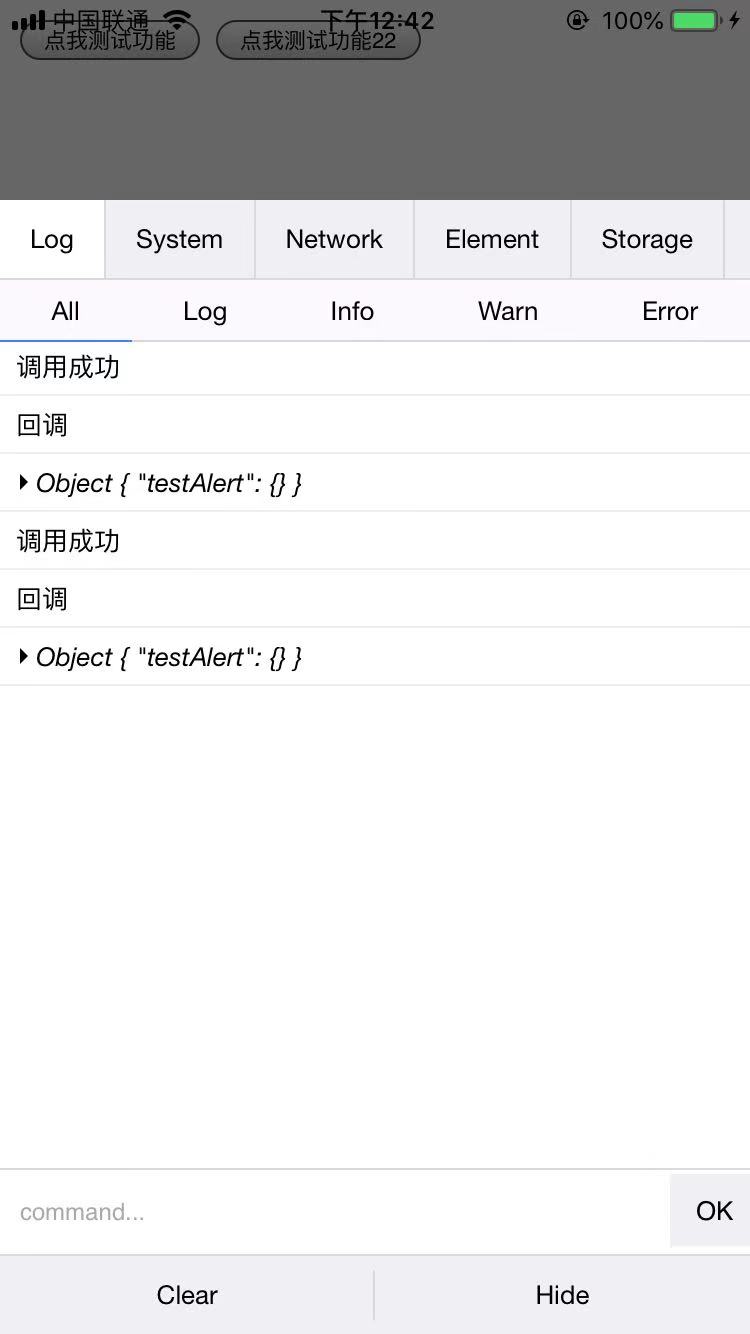This screenshot has height=1334, width=750.
Task: Switch to the System tab
Action: [x=180, y=239]
